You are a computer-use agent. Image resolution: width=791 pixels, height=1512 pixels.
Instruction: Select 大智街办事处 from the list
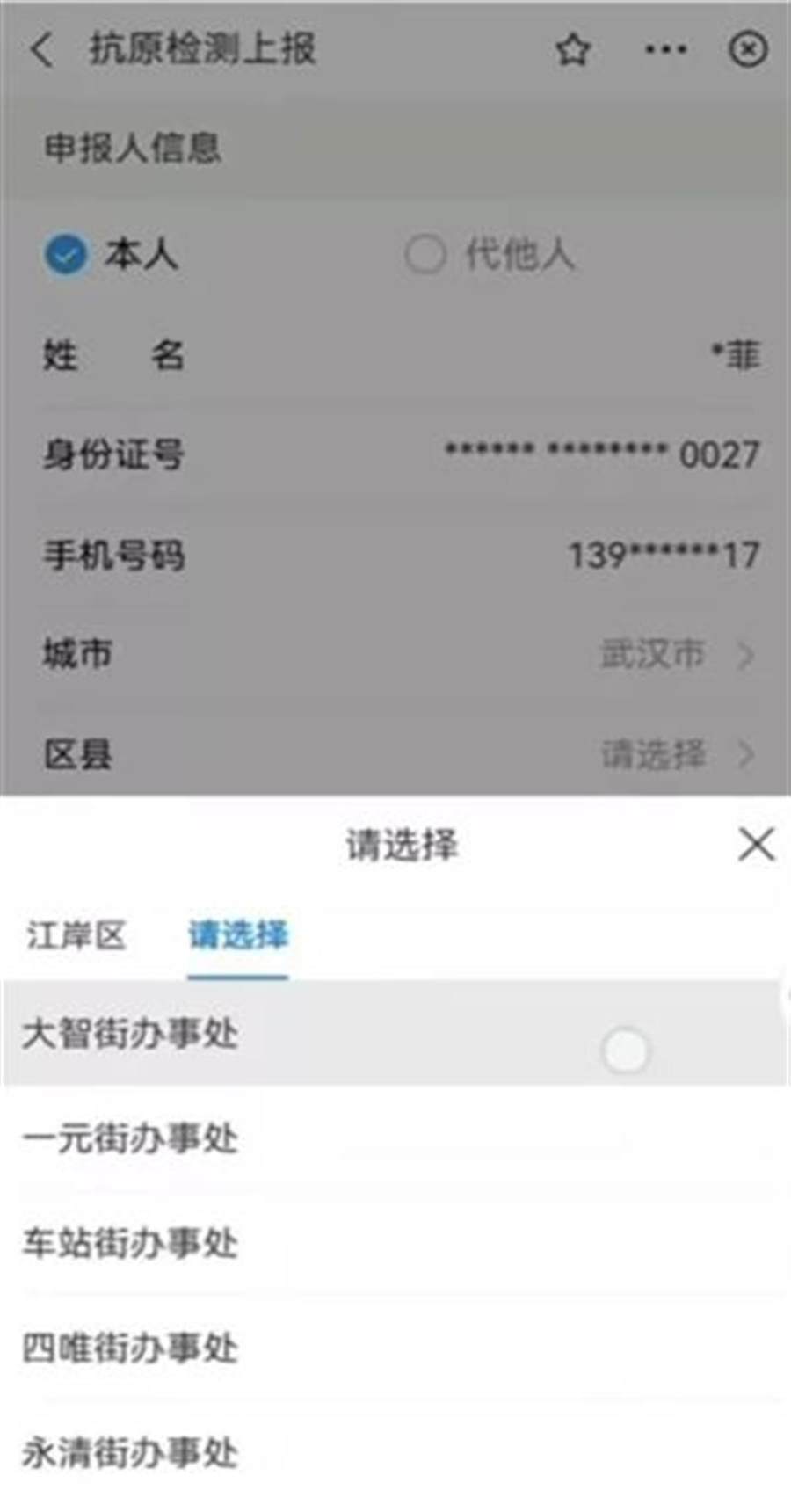(130, 1034)
